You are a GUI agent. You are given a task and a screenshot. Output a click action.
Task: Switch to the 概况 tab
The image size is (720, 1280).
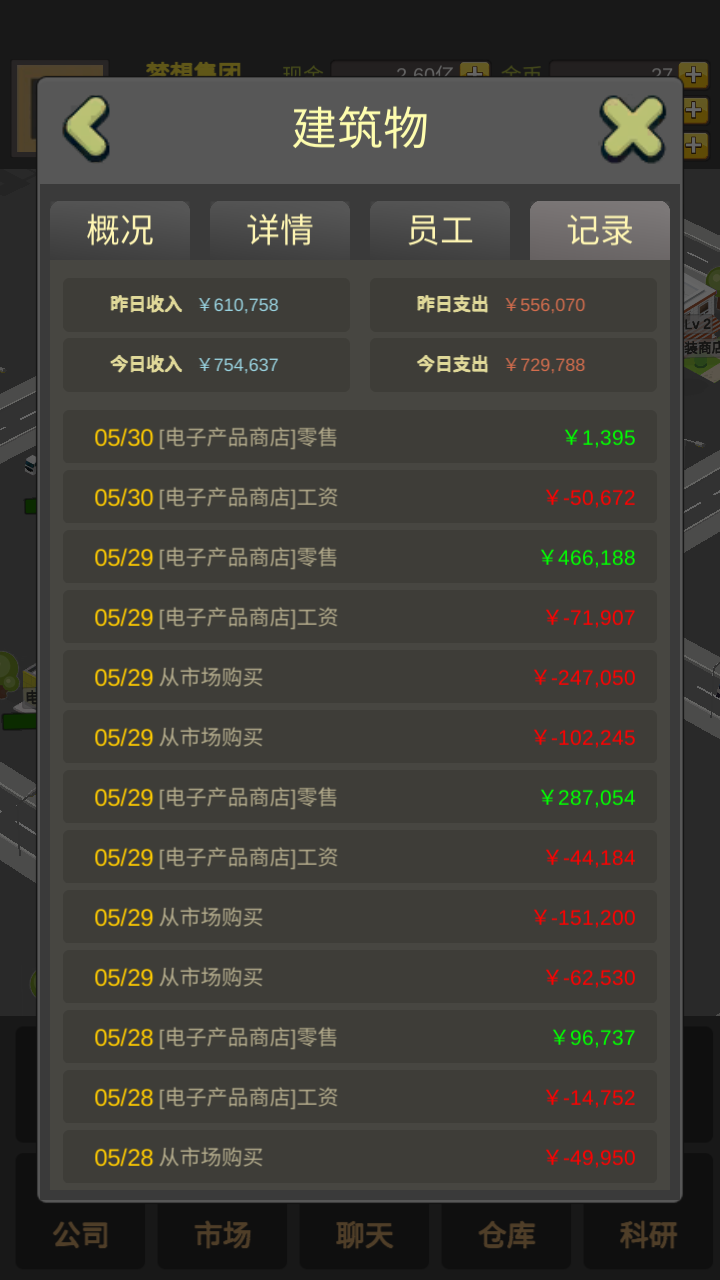[x=120, y=230]
